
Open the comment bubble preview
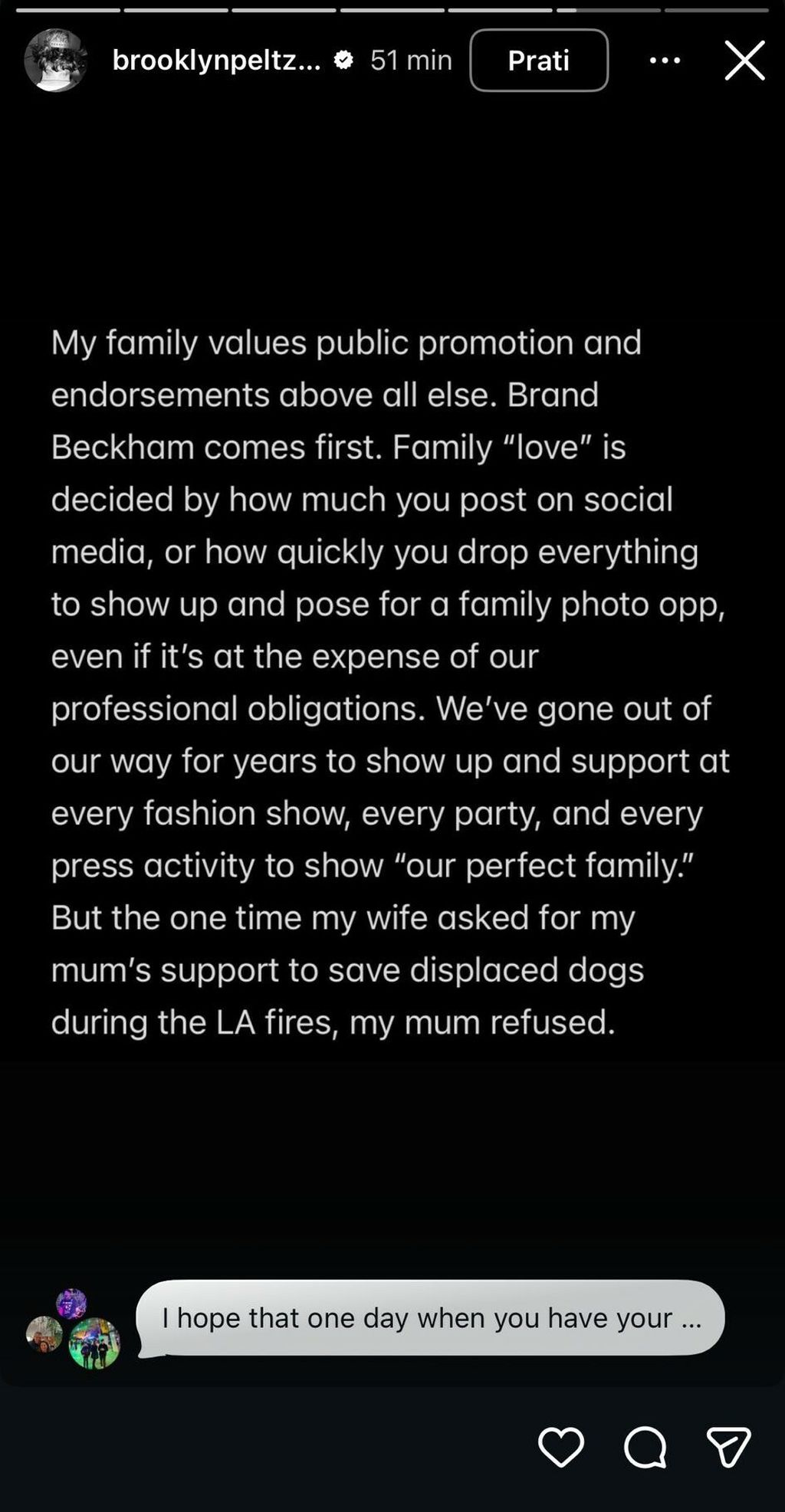click(x=430, y=1317)
